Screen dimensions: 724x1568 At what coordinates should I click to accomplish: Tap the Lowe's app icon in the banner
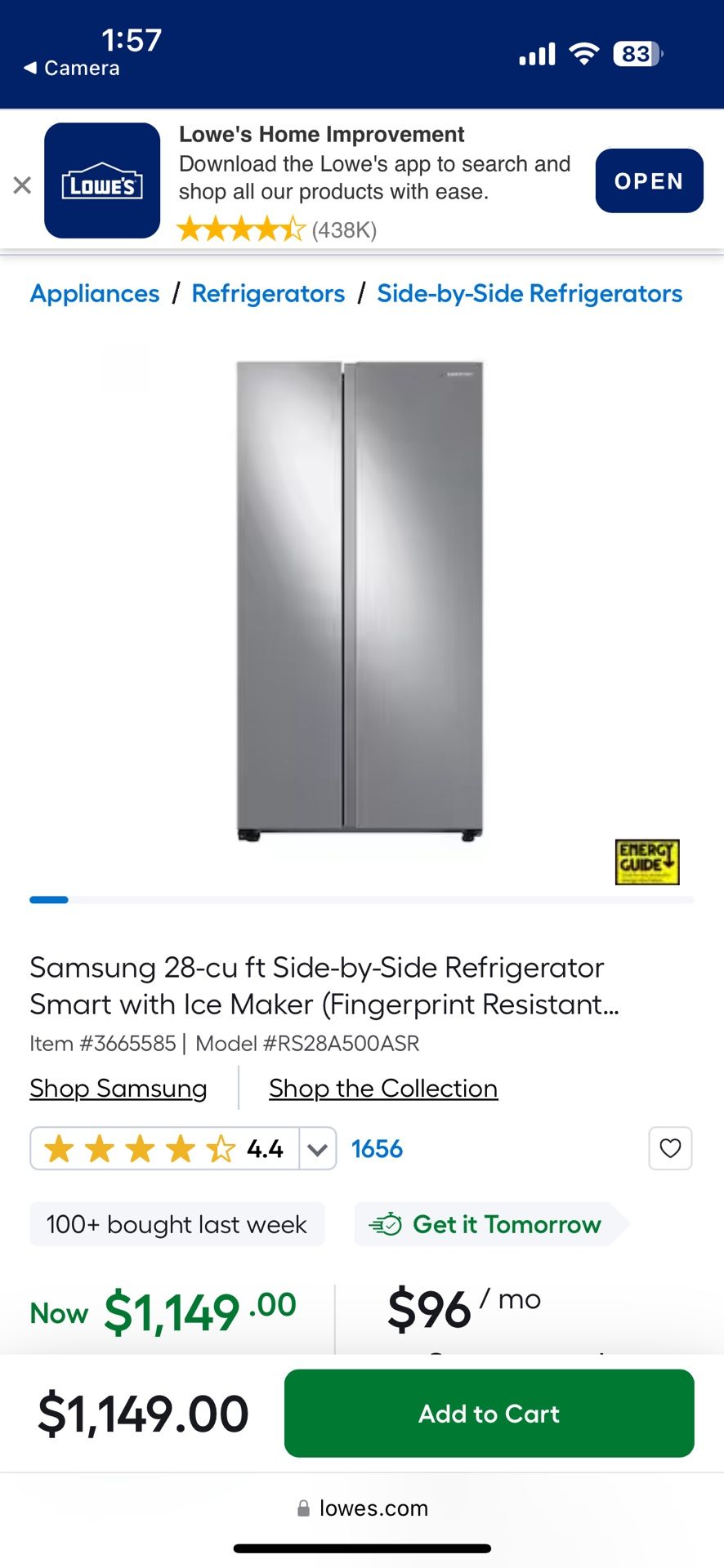pyautogui.click(x=101, y=181)
